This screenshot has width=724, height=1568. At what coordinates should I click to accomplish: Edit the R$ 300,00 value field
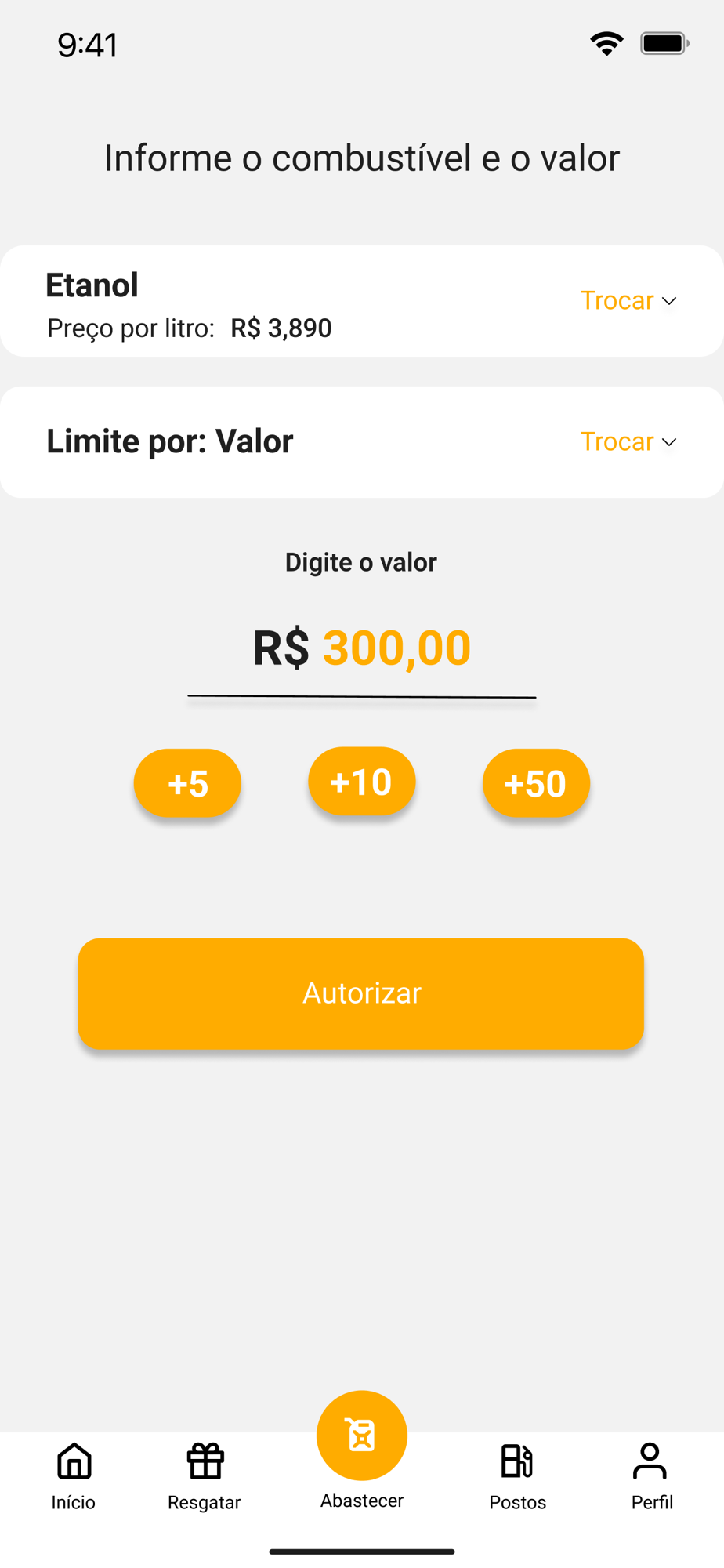[x=362, y=649]
